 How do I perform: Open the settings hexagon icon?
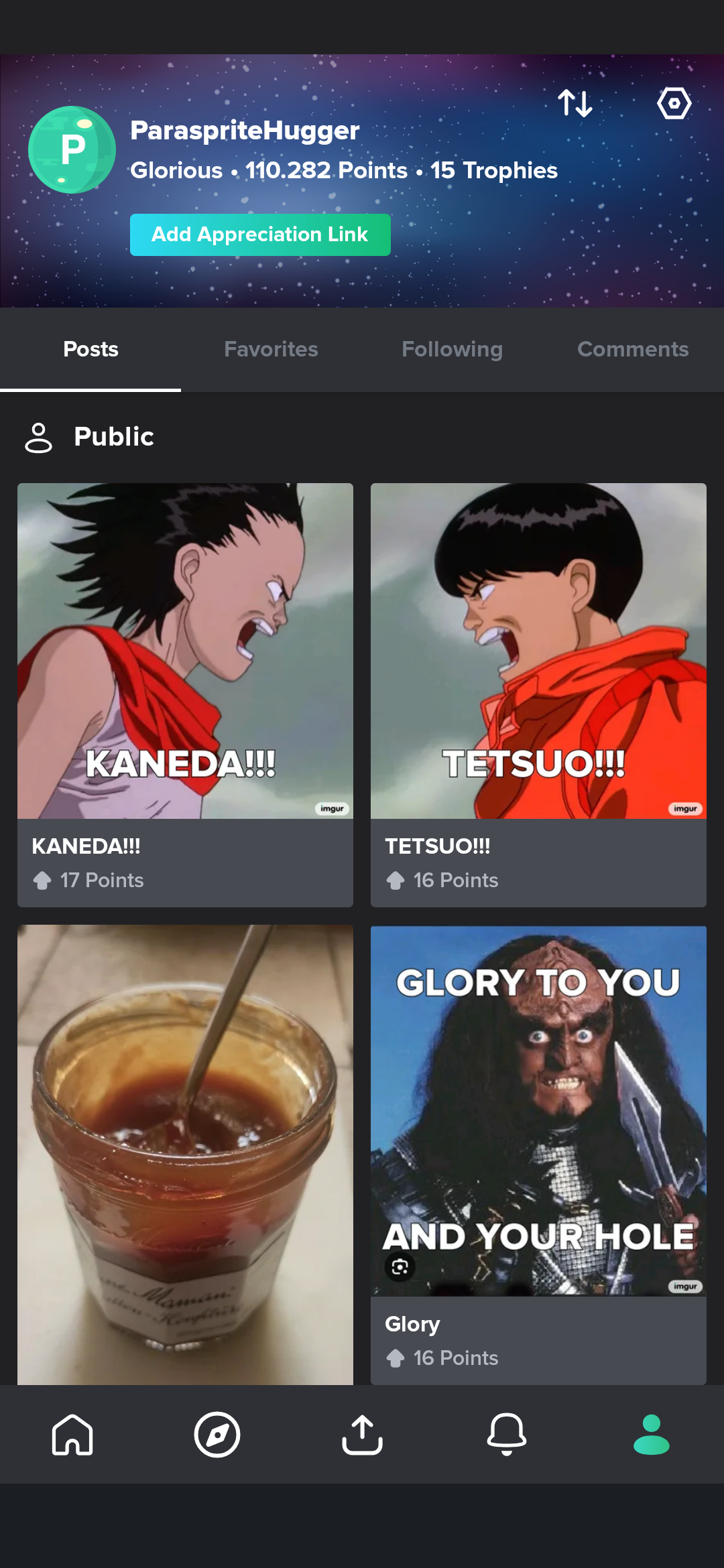point(674,103)
